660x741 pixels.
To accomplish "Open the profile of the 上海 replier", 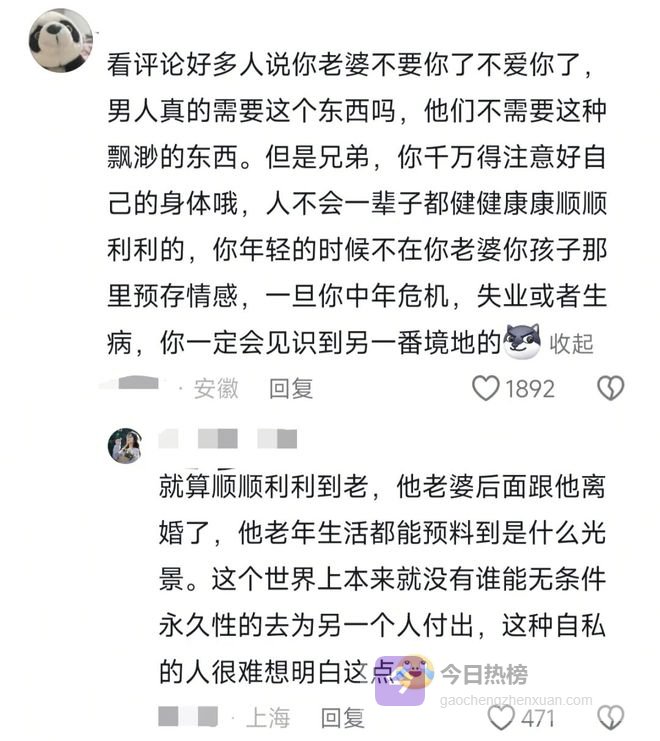I will (x=125, y=445).
